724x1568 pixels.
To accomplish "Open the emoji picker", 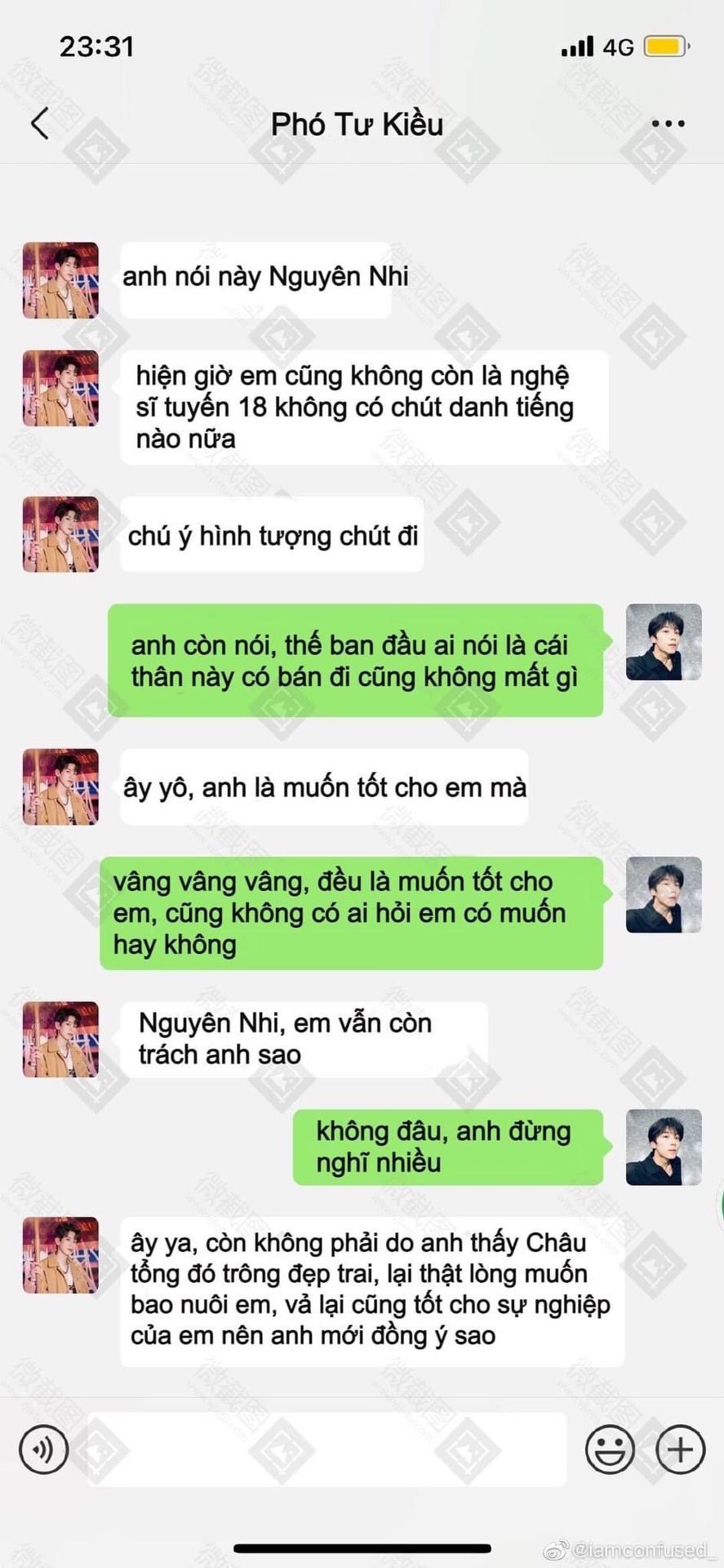I will click(x=610, y=1450).
